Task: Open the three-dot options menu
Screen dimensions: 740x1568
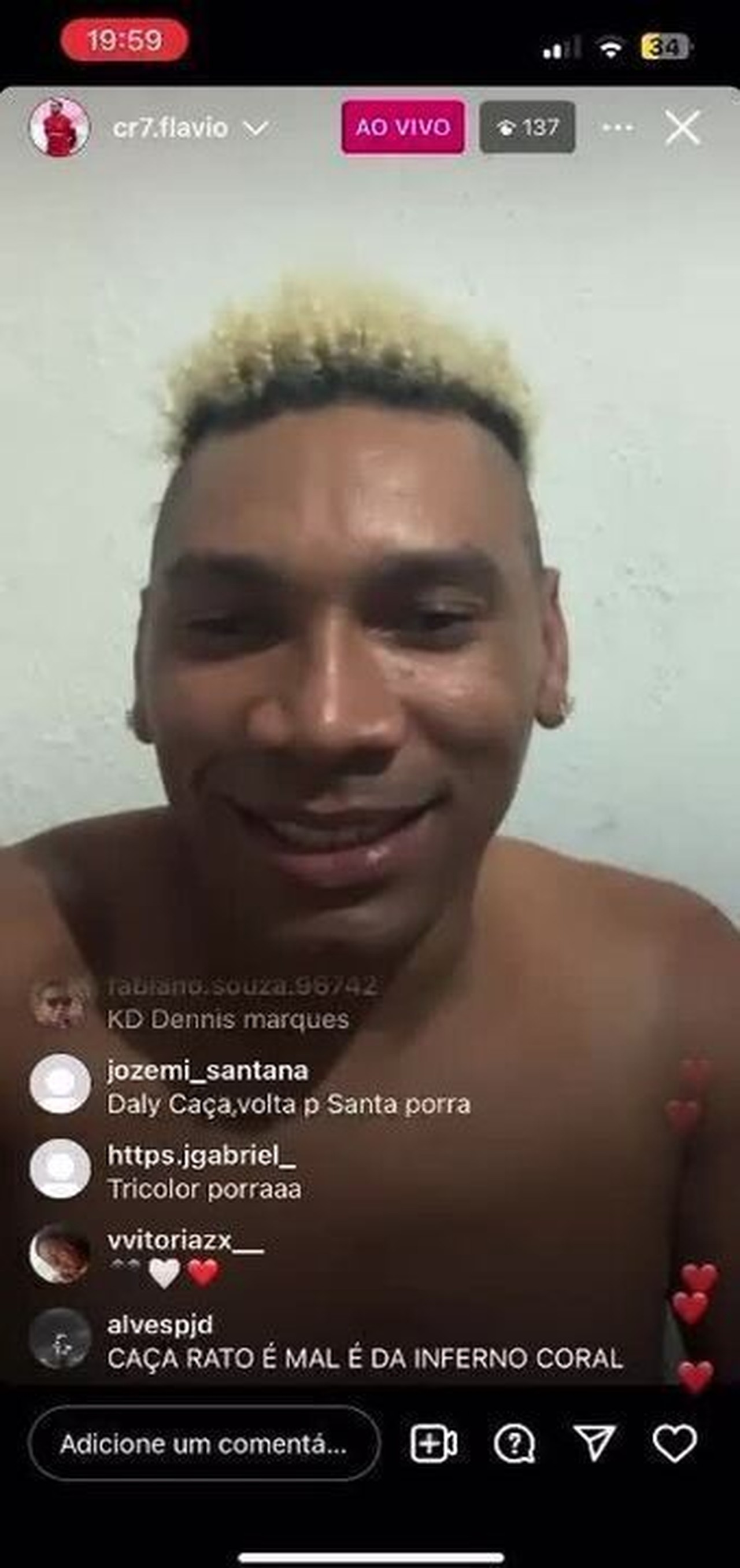Action: (617, 128)
